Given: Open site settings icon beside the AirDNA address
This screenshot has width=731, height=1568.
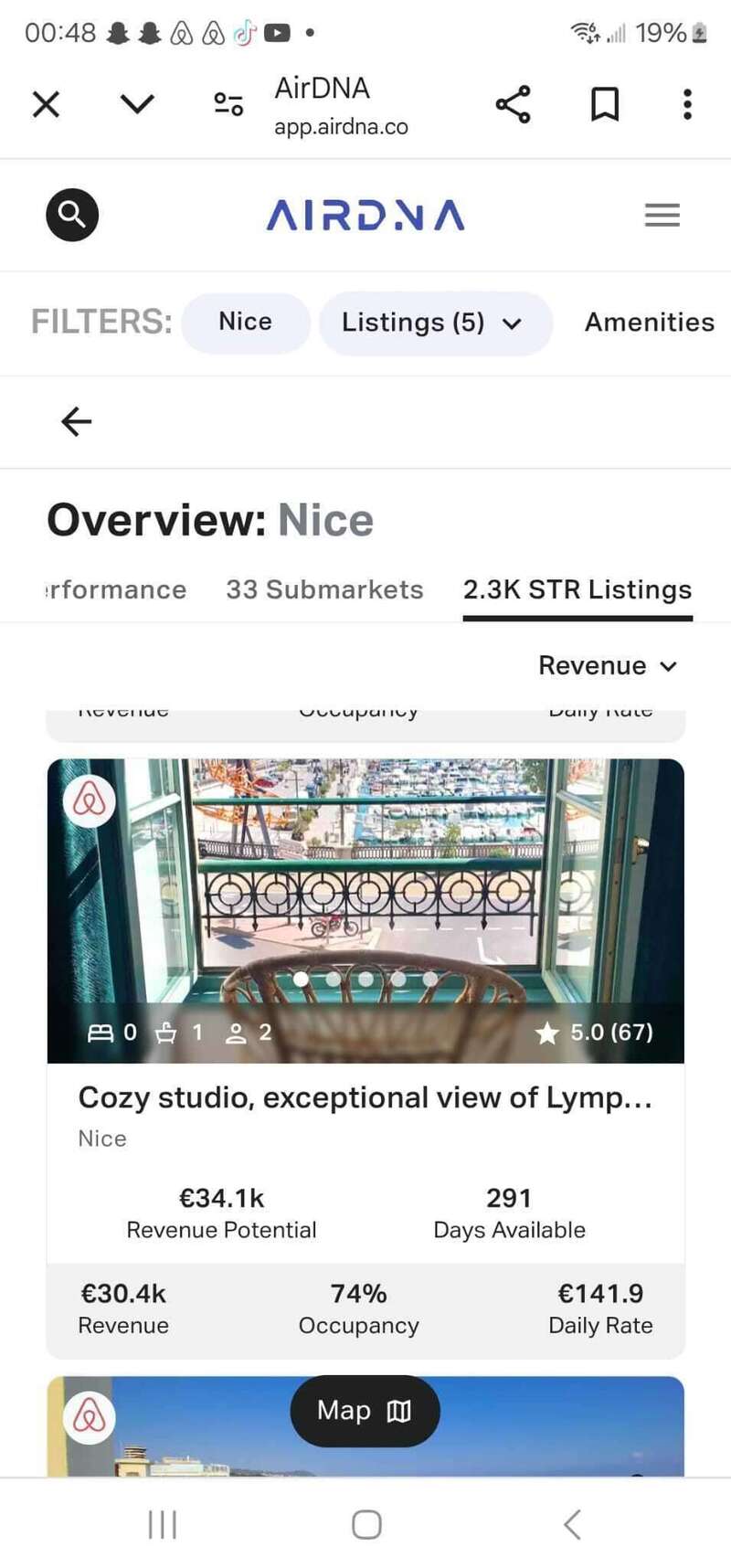Looking at the screenshot, I should click(228, 104).
